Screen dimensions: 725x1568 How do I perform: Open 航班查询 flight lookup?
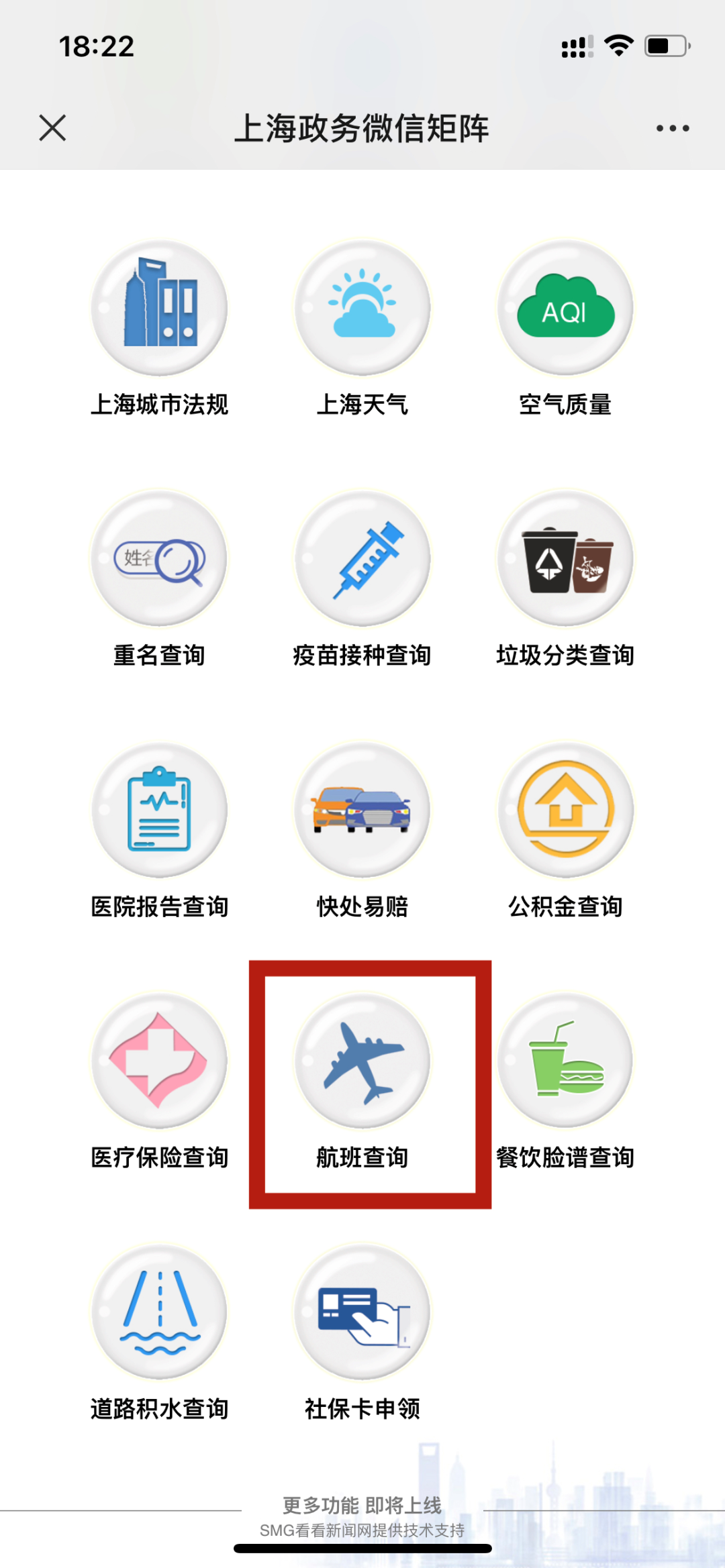(x=362, y=1061)
